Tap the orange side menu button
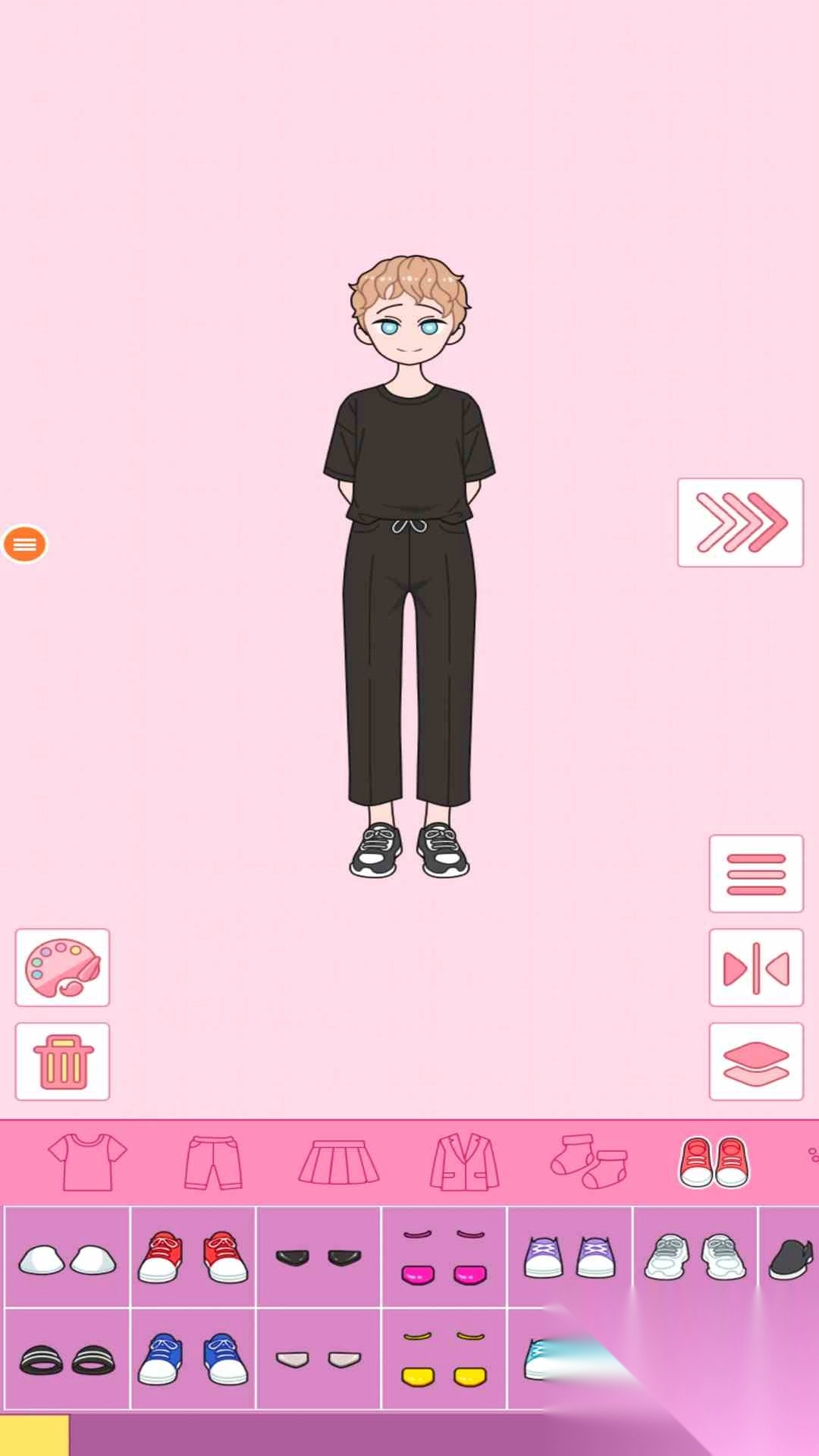This screenshot has height=1456, width=819. pyautogui.click(x=24, y=544)
